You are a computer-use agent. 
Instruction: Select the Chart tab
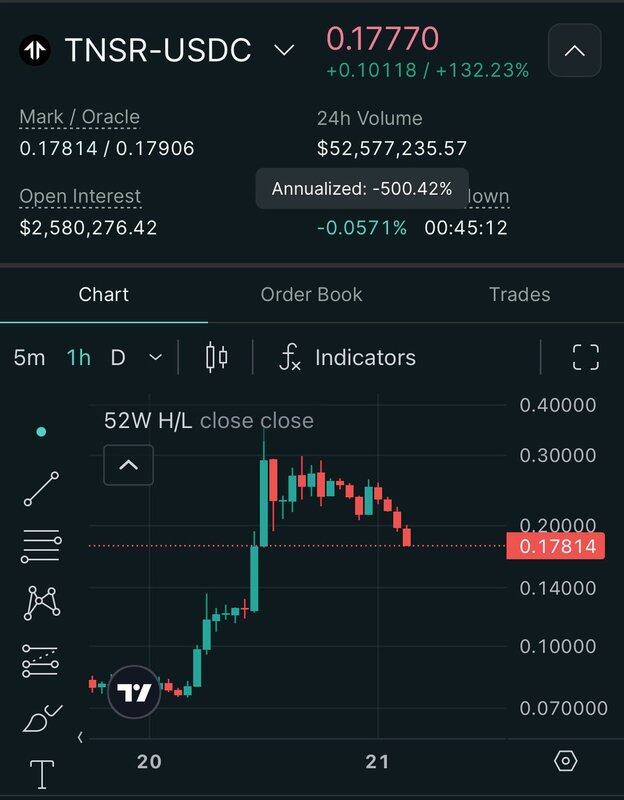click(x=104, y=294)
